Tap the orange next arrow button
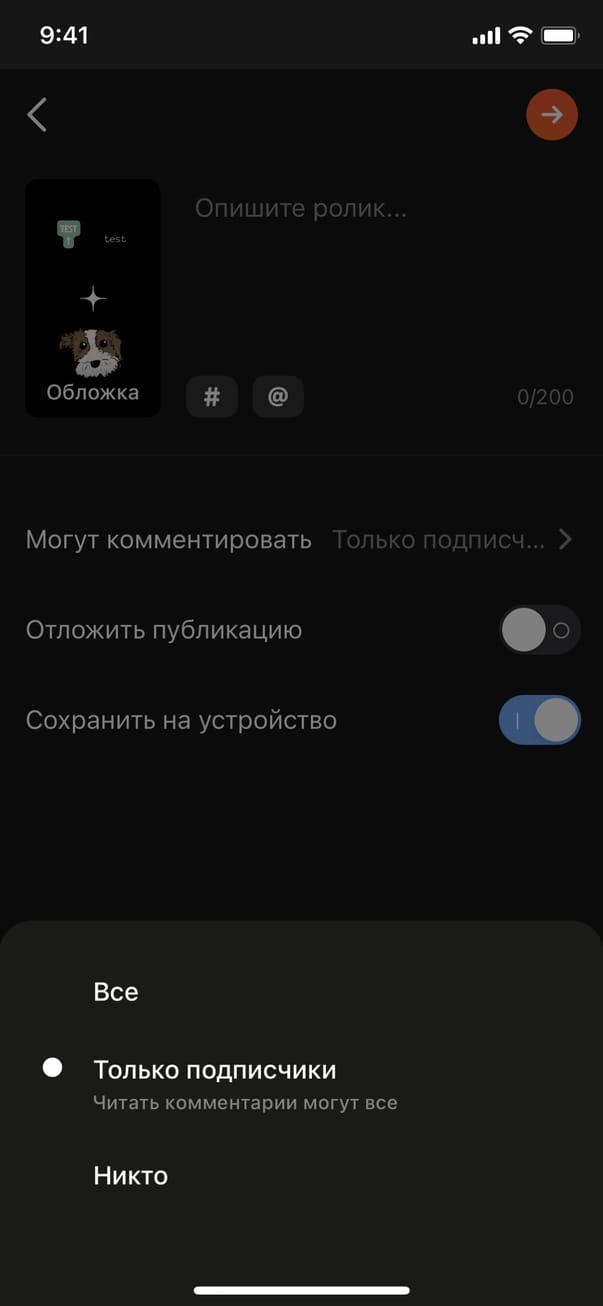 (552, 115)
